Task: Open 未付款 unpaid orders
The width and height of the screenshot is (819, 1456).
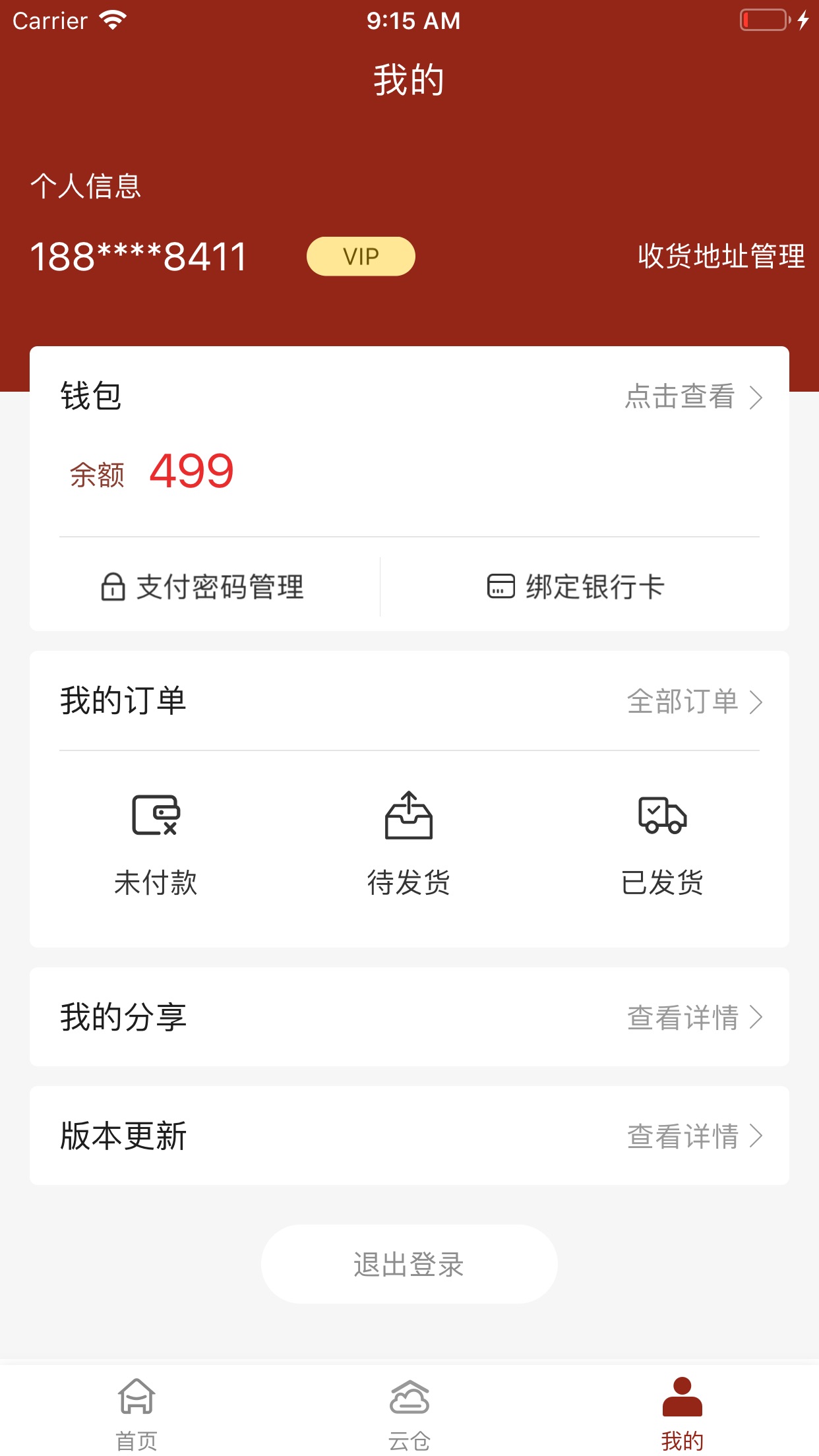Action: [x=156, y=845]
